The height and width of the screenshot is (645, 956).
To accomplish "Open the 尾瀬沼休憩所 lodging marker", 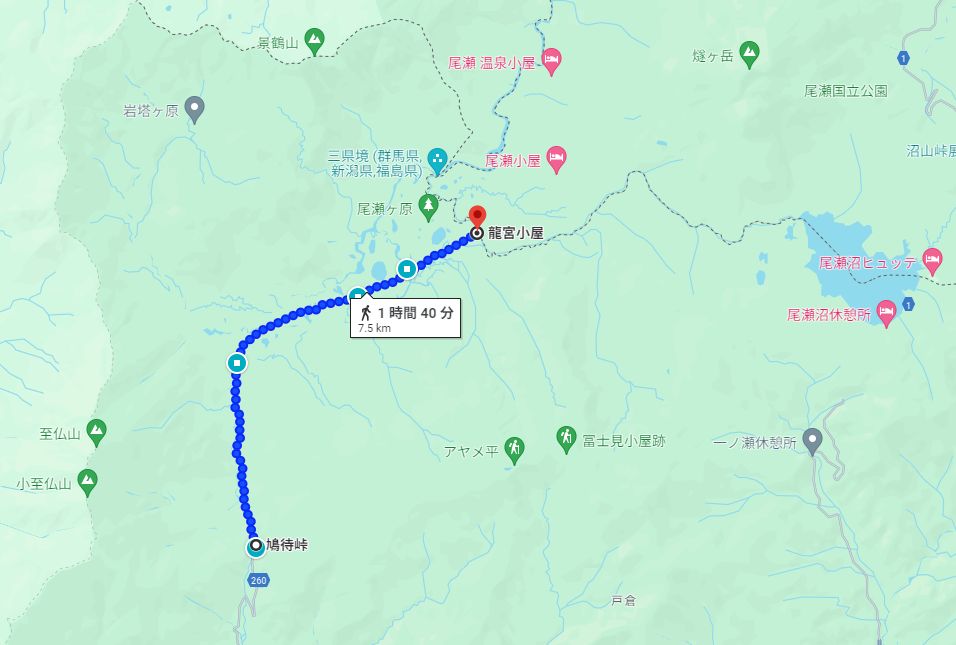I will (885, 312).
